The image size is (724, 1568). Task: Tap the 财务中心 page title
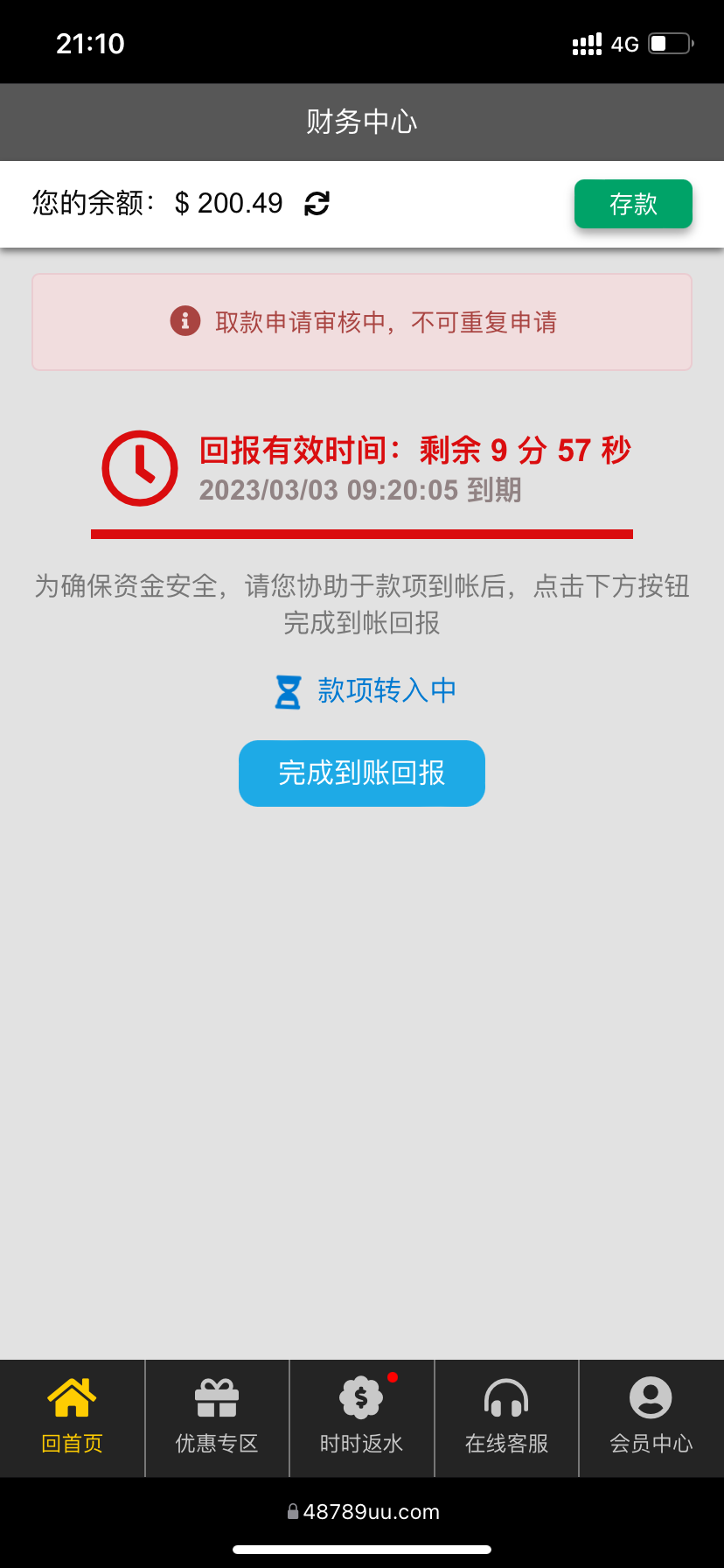(361, 122)
